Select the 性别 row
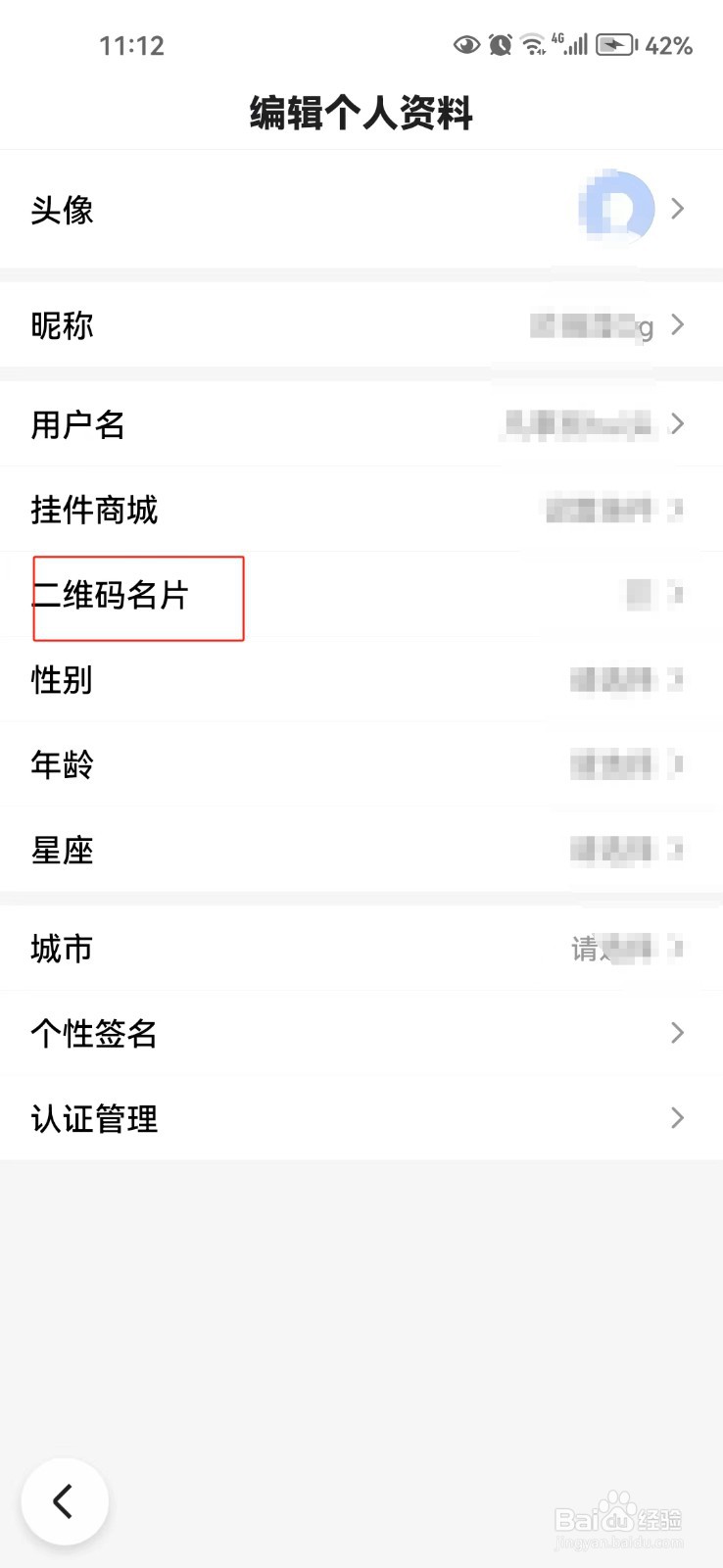 point(361,680)
